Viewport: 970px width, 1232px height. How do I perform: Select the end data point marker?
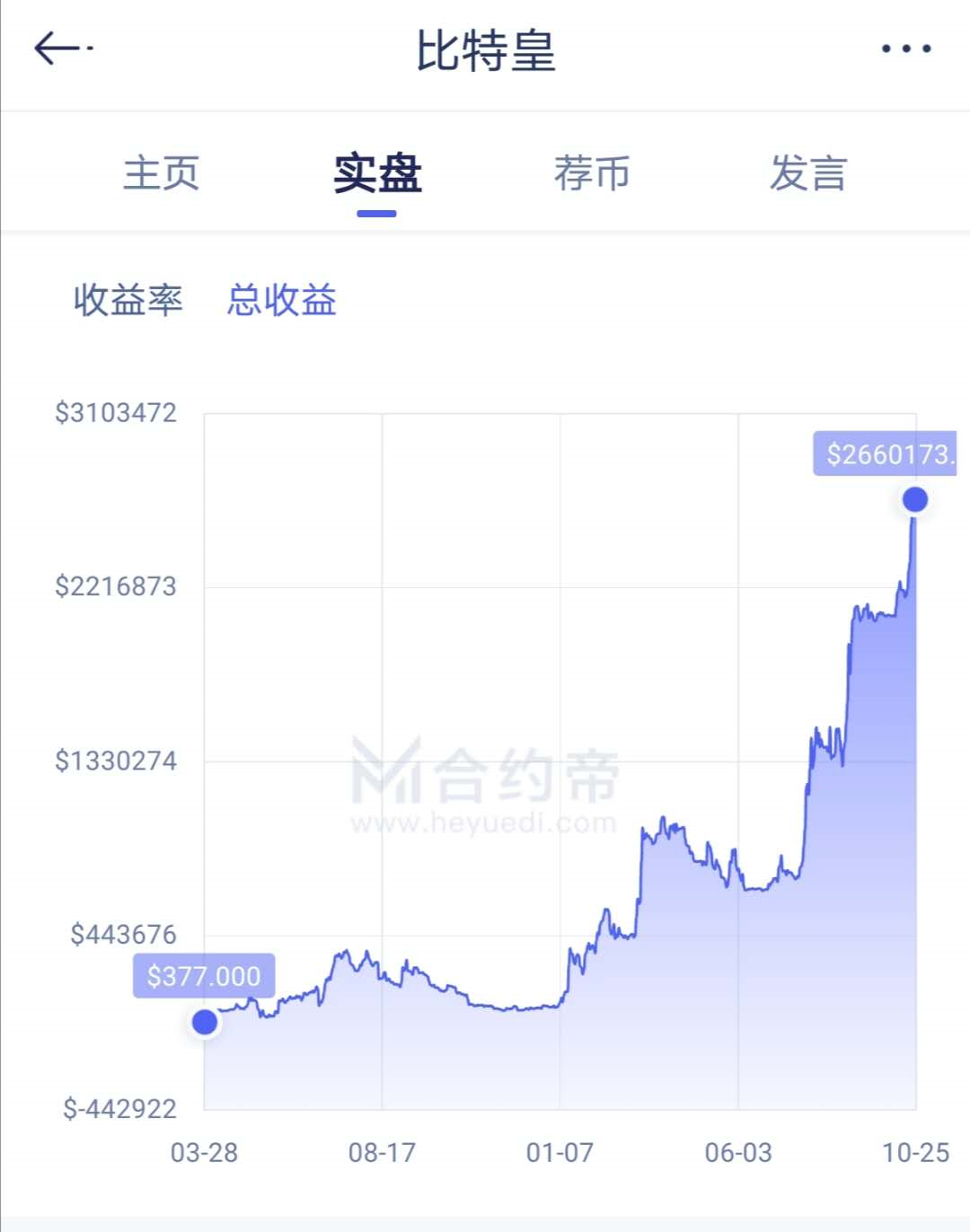click(914, 500)
